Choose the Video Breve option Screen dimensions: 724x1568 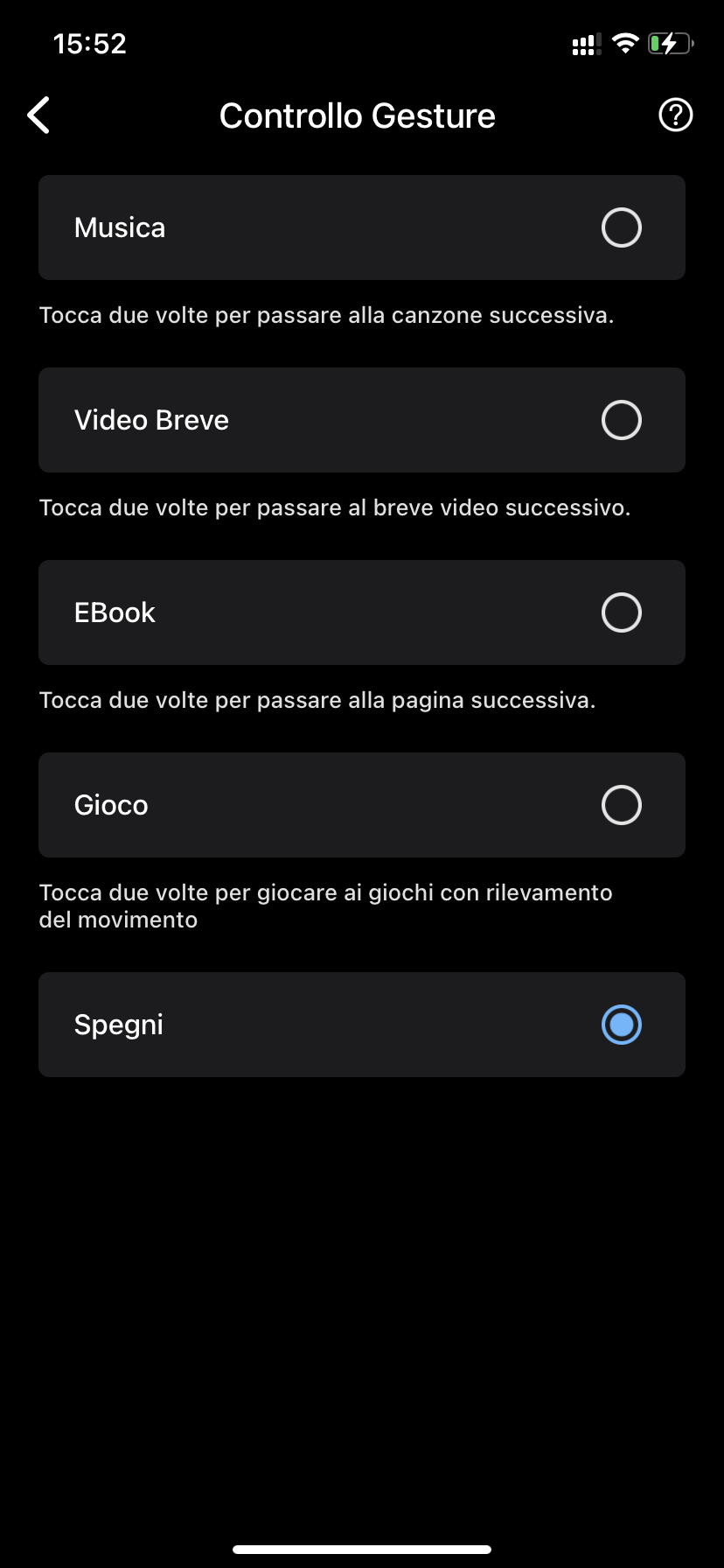pos(621,420)
